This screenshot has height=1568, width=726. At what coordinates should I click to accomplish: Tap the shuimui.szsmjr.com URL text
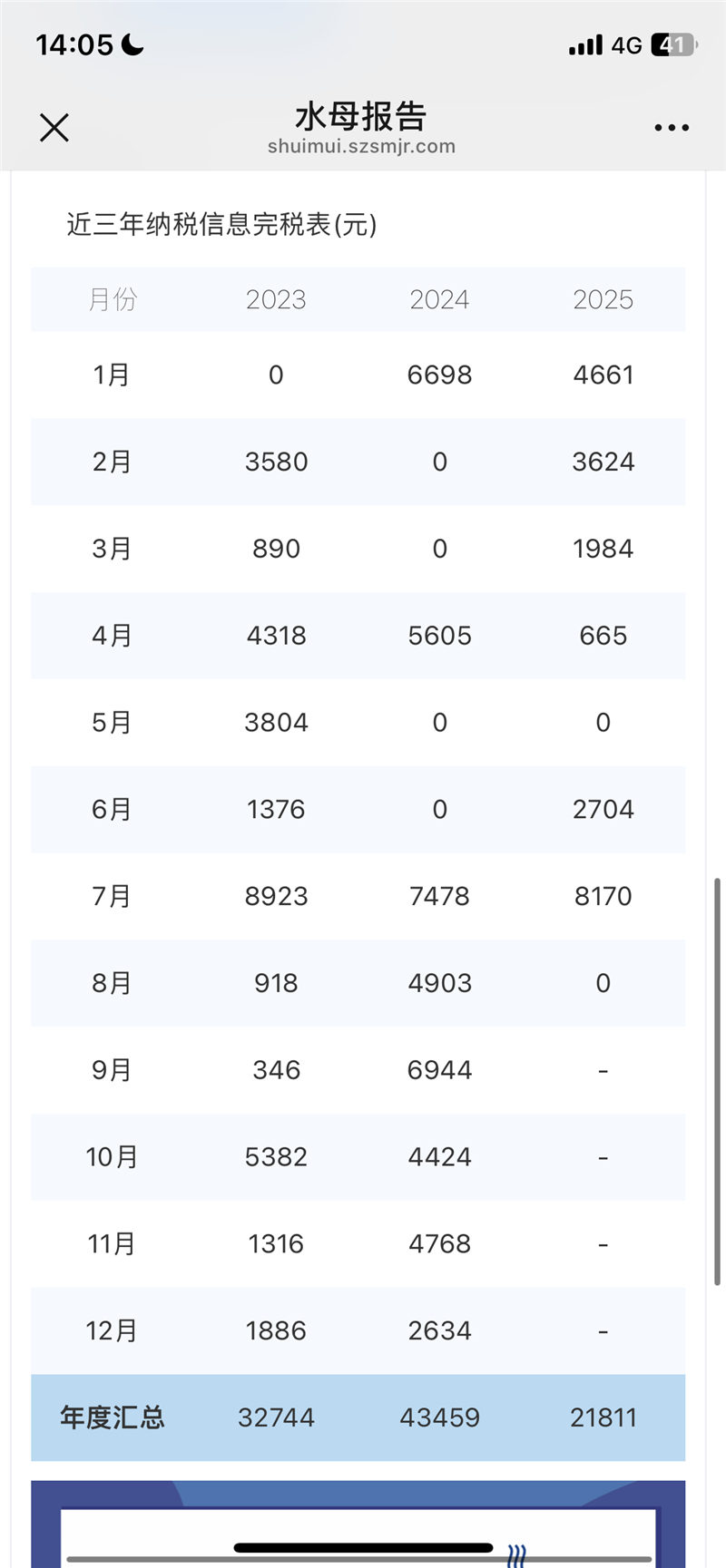pos(360,146)
